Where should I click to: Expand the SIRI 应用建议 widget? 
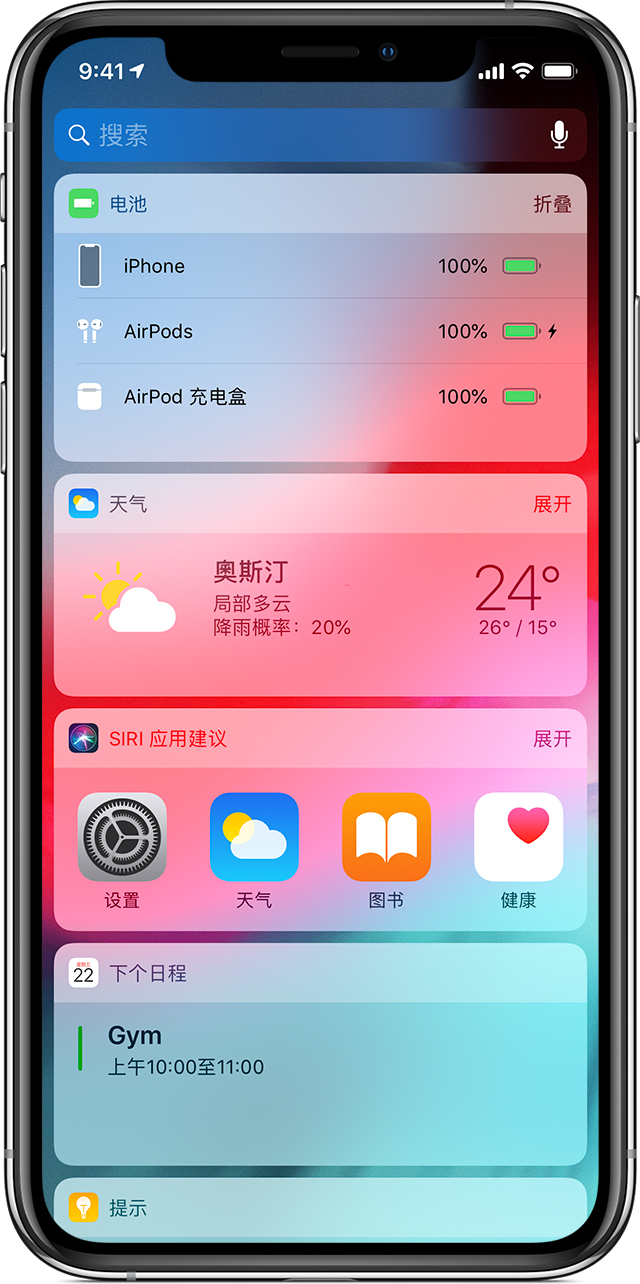tap(552, 739)
